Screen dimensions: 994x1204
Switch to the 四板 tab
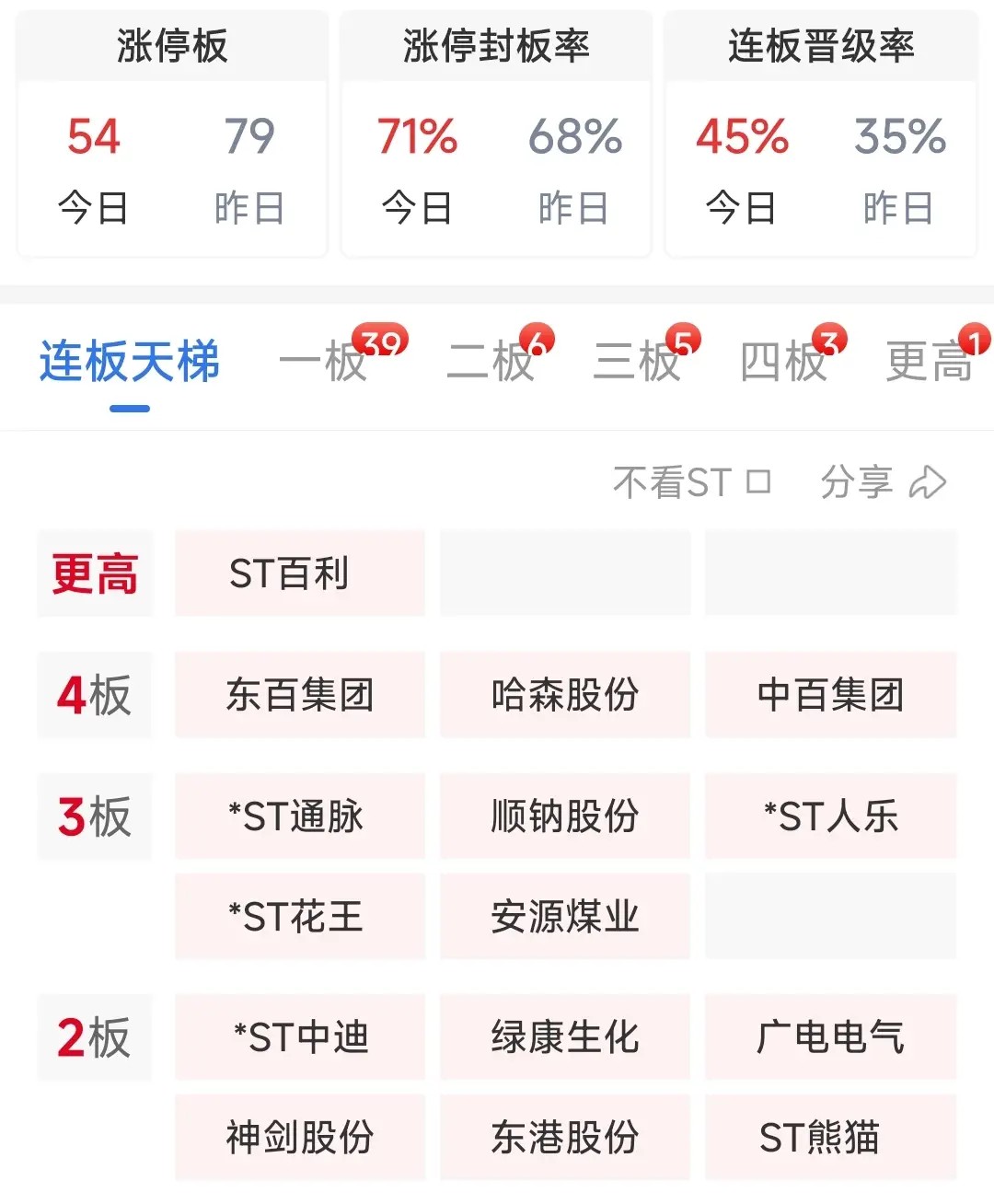click(783, 361)
